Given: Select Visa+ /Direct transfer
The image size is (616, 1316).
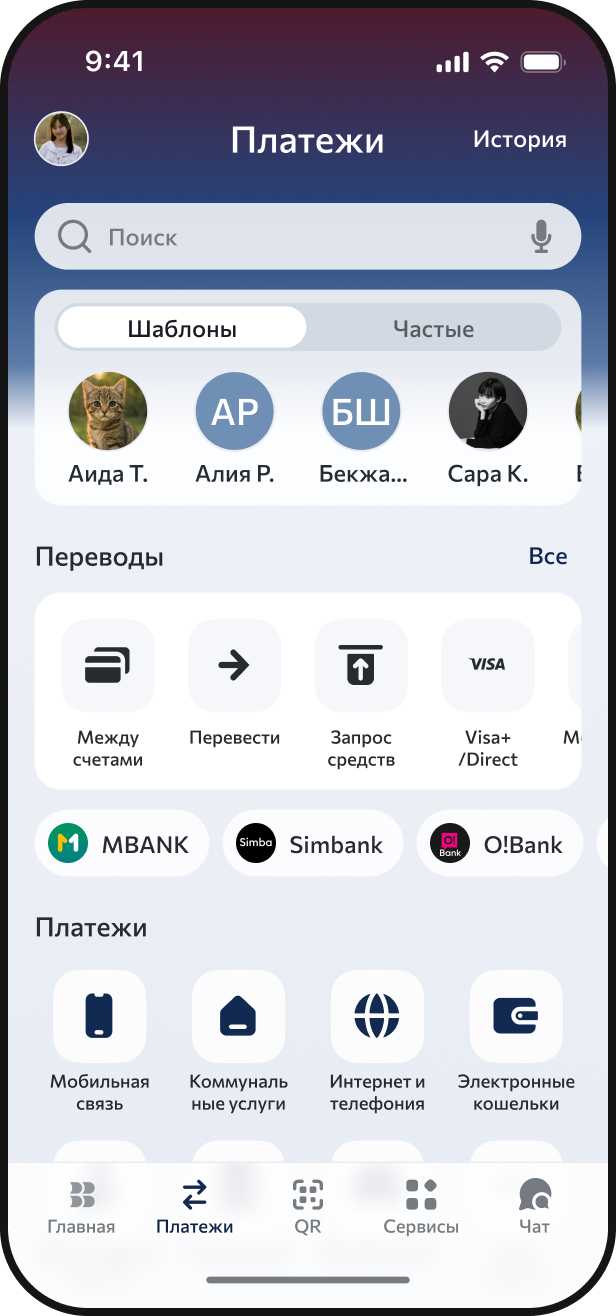Looking at the screenshot, I should [488, 666].
